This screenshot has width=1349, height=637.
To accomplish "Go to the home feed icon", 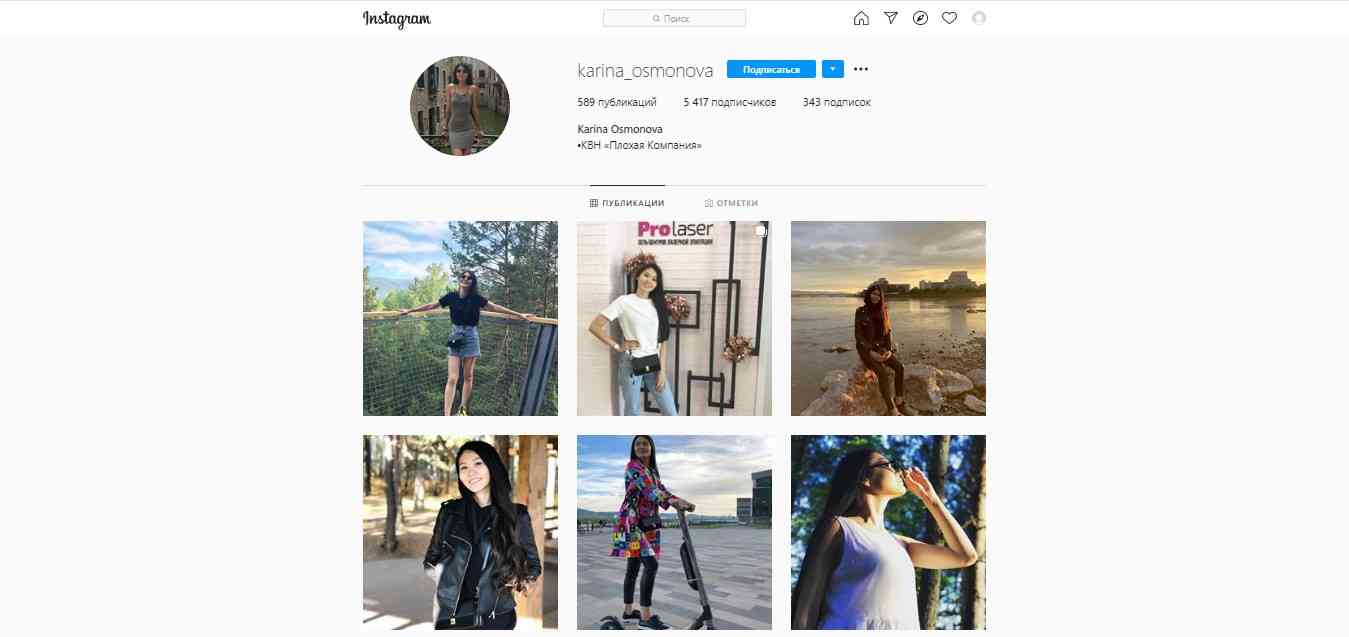I will [861, 18].
